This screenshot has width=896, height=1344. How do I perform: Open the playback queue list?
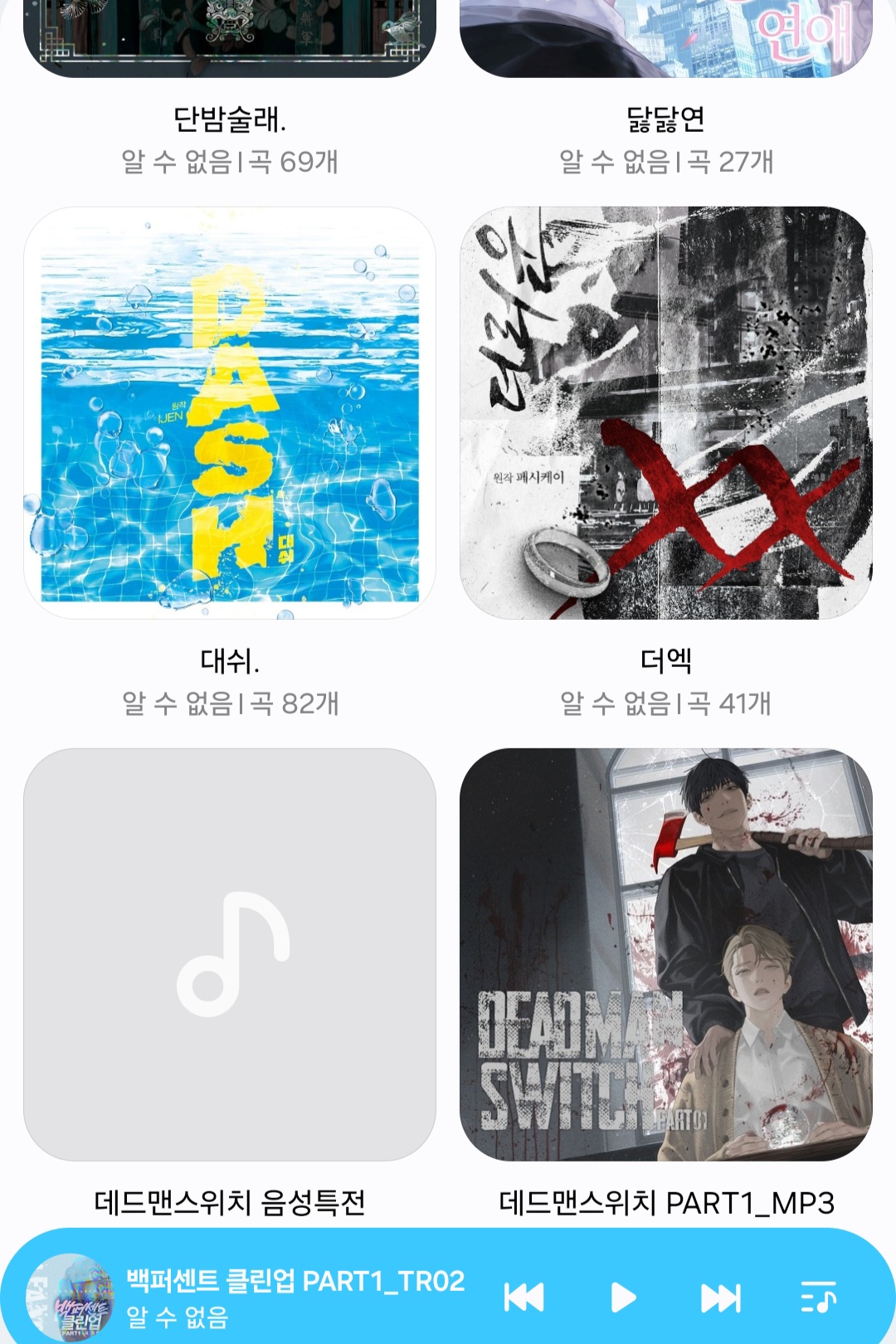[x=818, y=1298]
